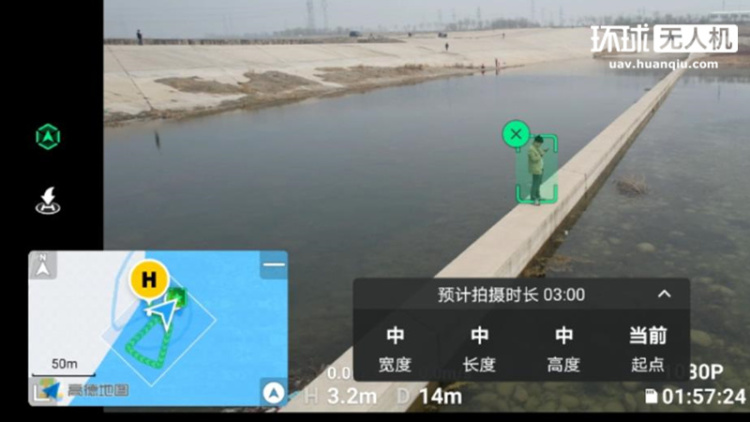
Task: Minimize the mini map
Action: [x=273, y=265]
